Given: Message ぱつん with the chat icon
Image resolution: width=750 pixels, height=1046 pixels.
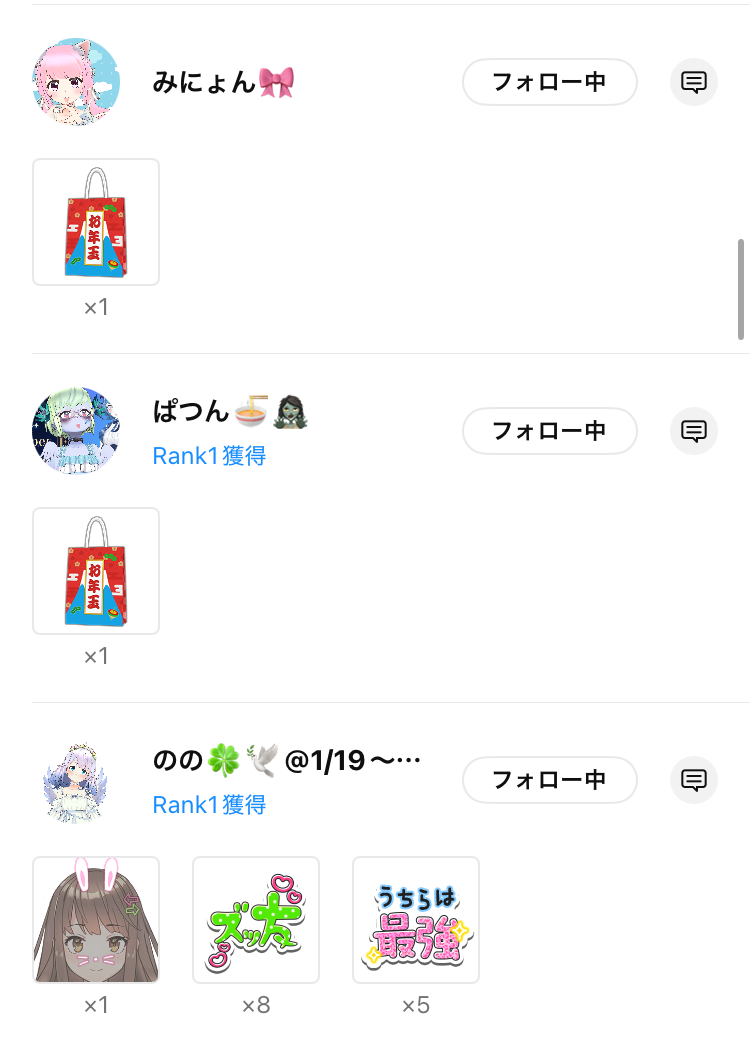Looking at the screenshot, I should [x=694, y=431].
